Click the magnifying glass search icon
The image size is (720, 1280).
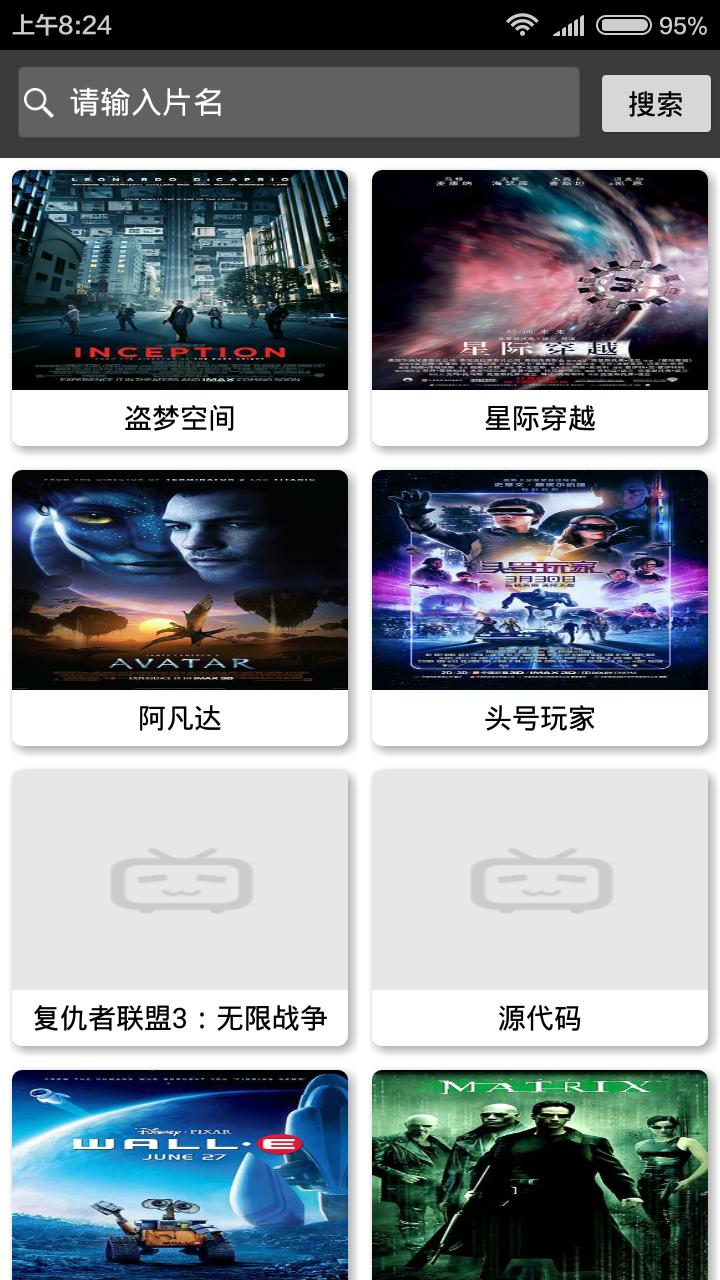(x=39, y=103)
